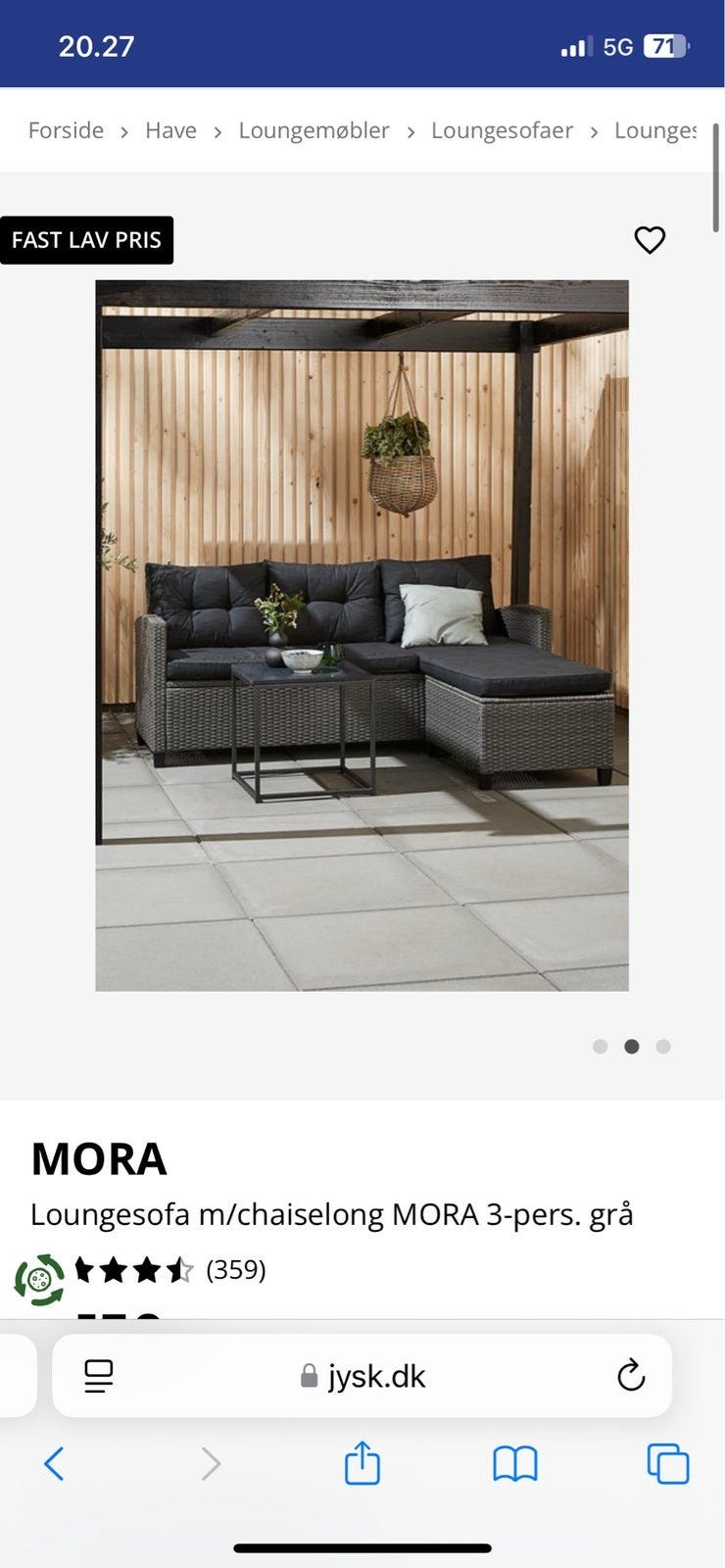This screenshot has height=1568, width=725.
Task: Tap the jysk.dk address bar
Action: pyautogui.click(x=362, y=1376)
